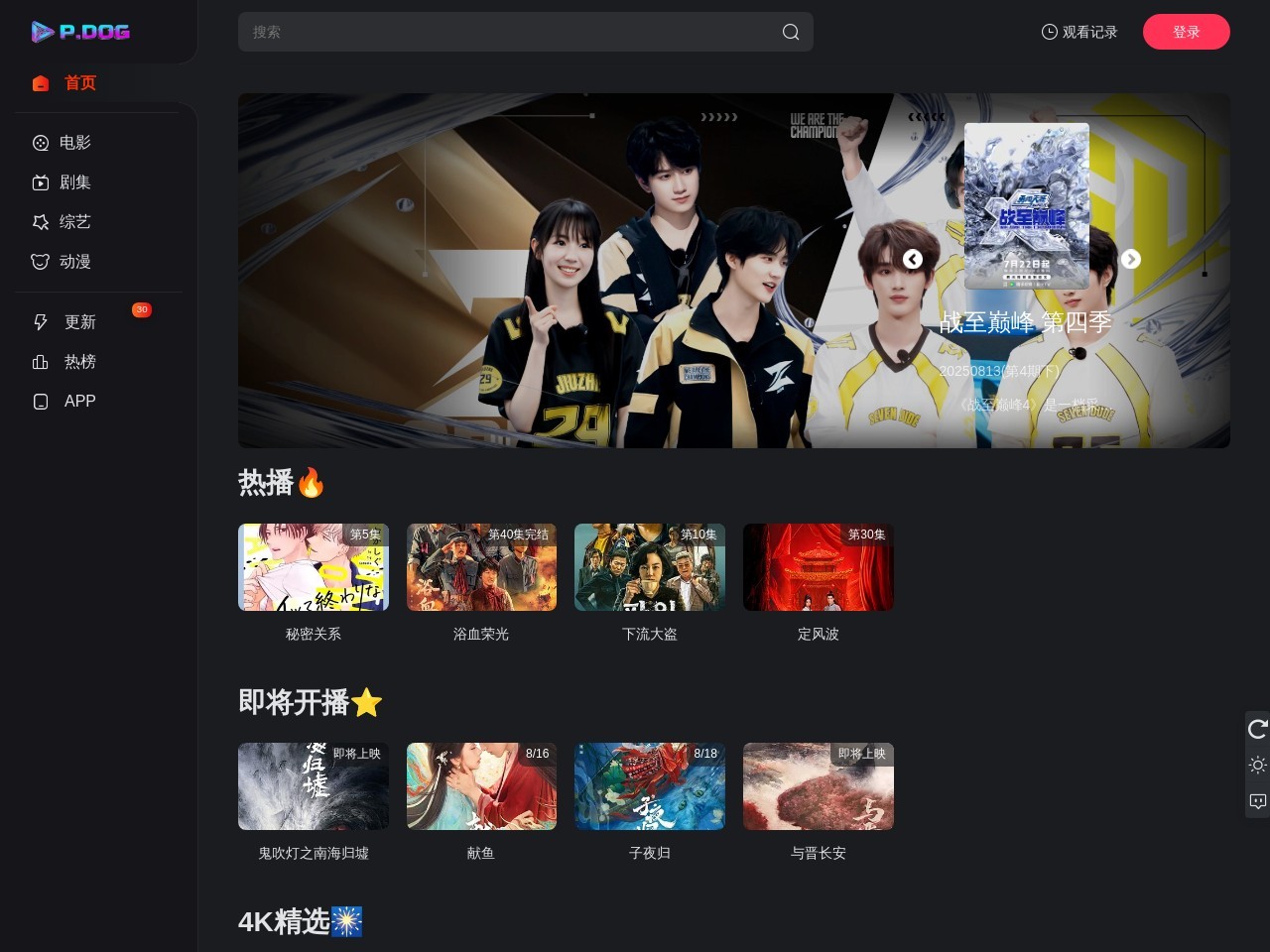1270x952 pixels.
Task: Toggle the brightness theme icon
Action: [x=1257, y=765]
